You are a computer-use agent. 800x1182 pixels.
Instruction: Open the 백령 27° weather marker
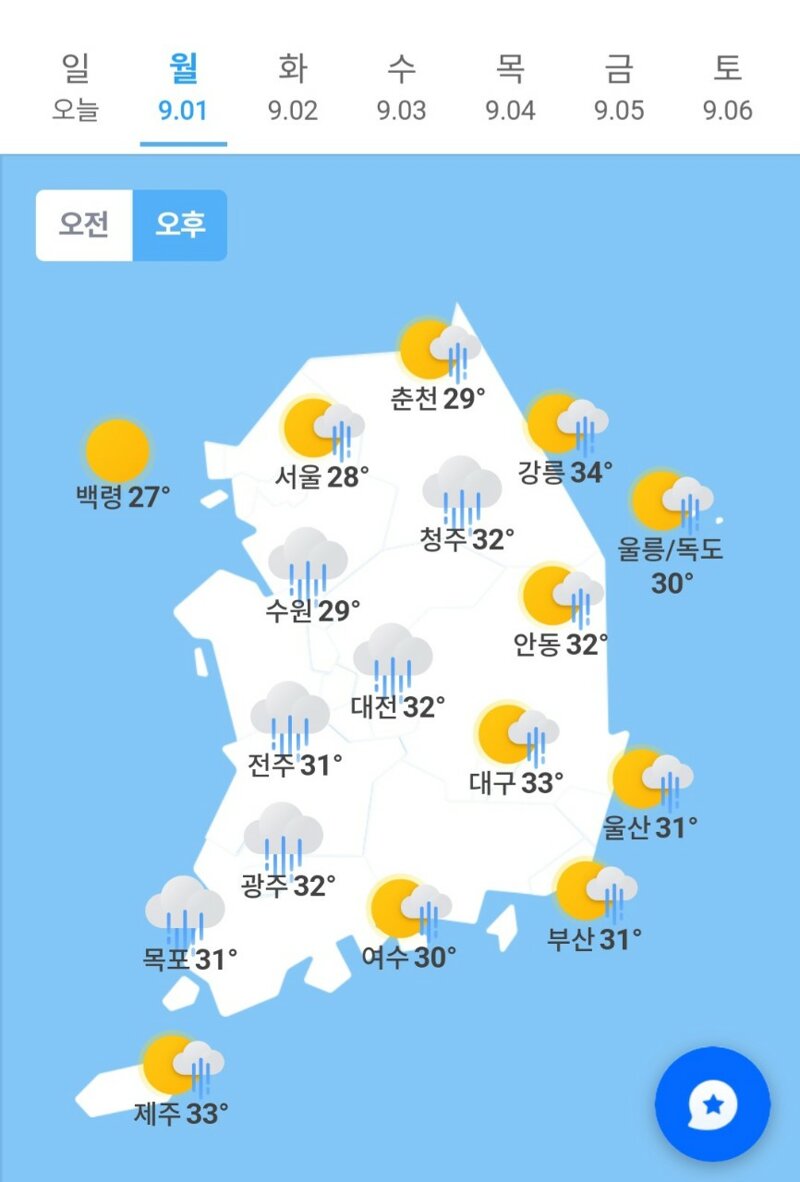(x=120, y=465)
